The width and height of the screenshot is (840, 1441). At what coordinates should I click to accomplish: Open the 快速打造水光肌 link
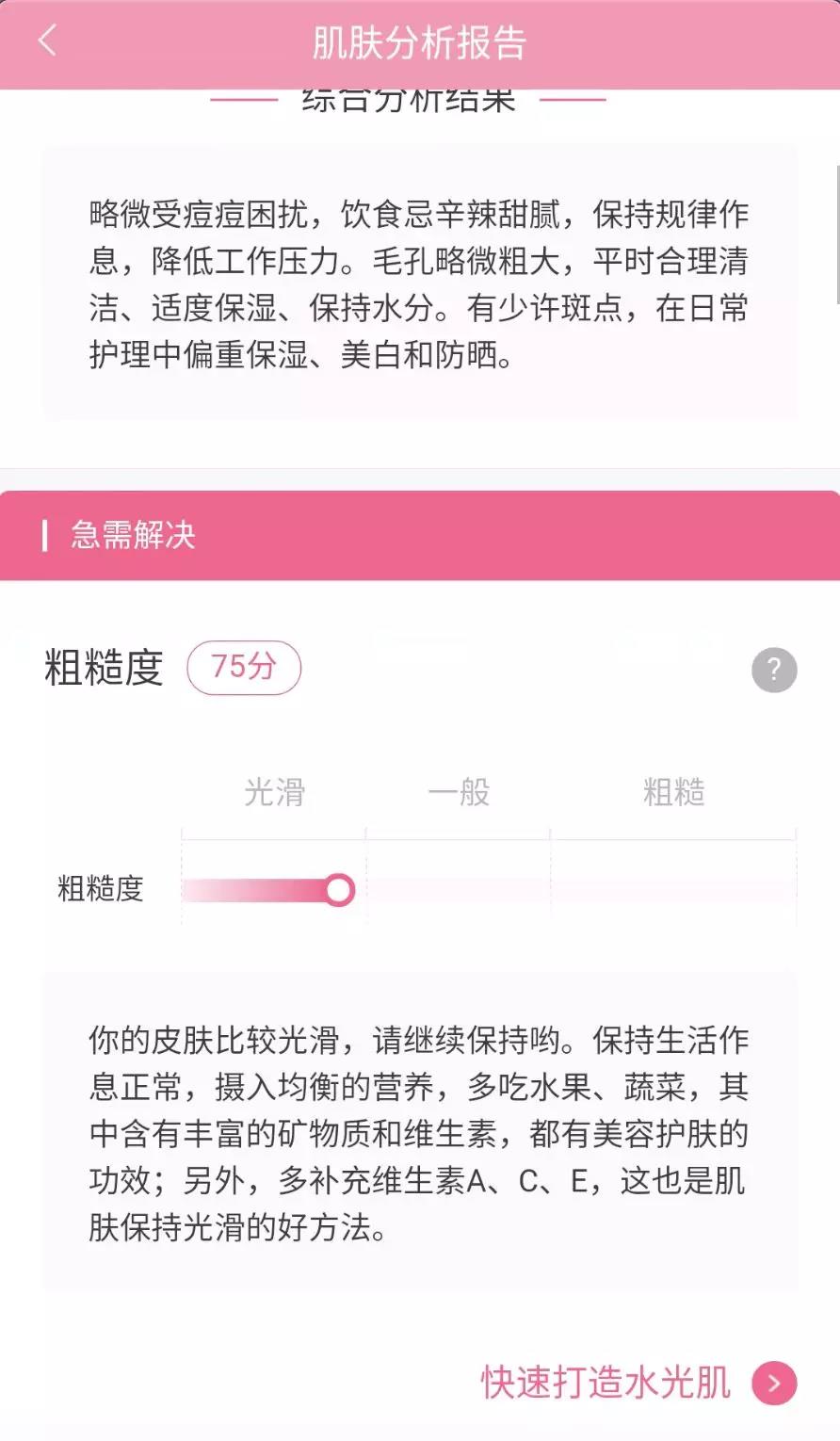(x=638, y=1383)
